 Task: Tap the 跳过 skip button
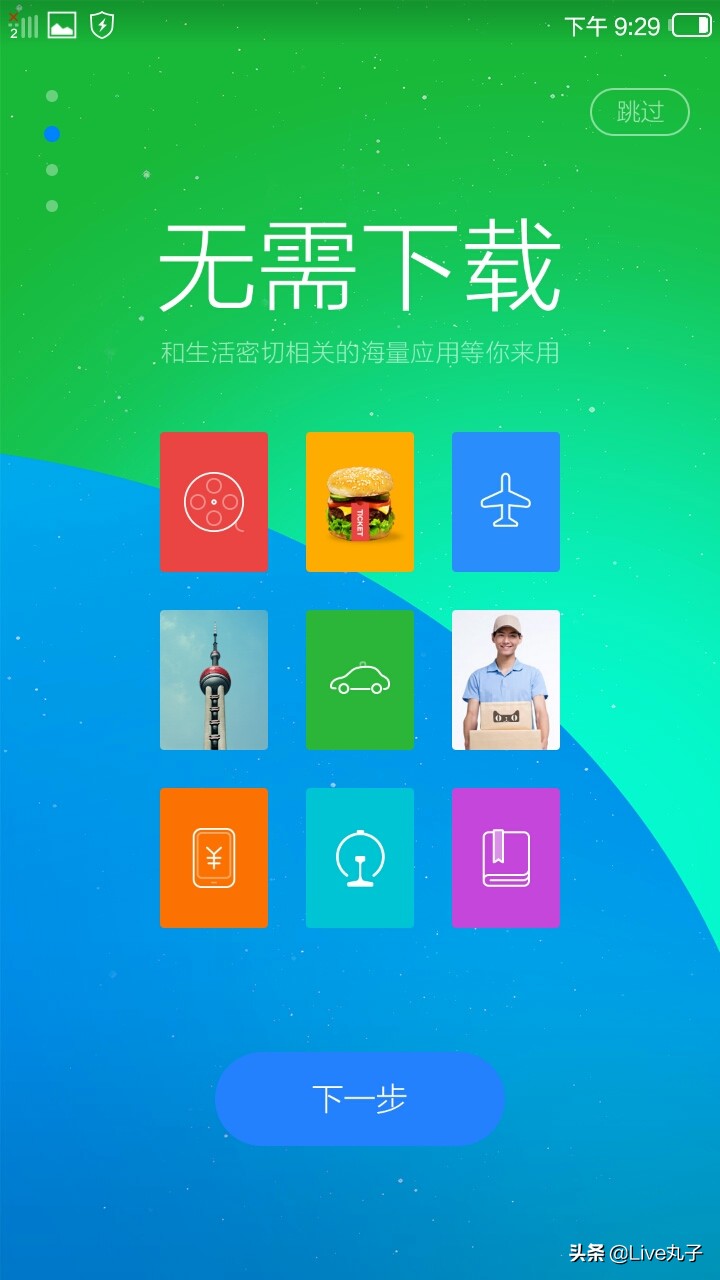(x=639, y=112)
